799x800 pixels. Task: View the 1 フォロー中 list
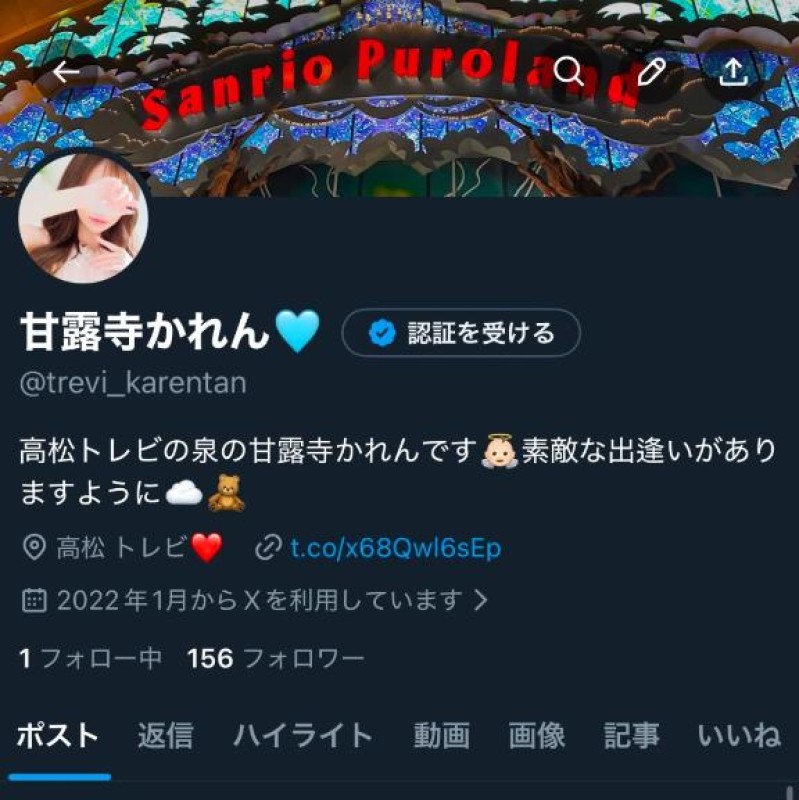[91, 658]
